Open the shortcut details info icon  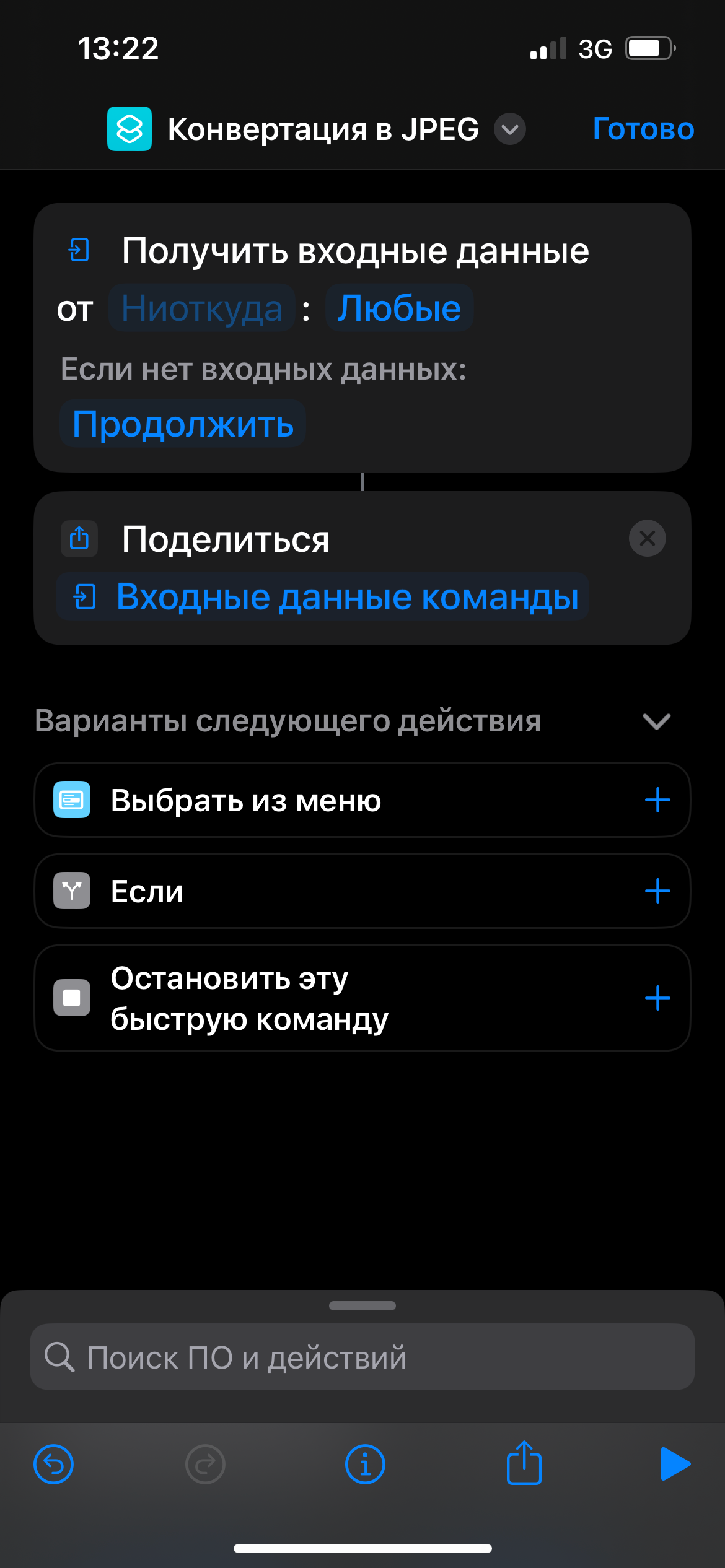pos(364,1464)
